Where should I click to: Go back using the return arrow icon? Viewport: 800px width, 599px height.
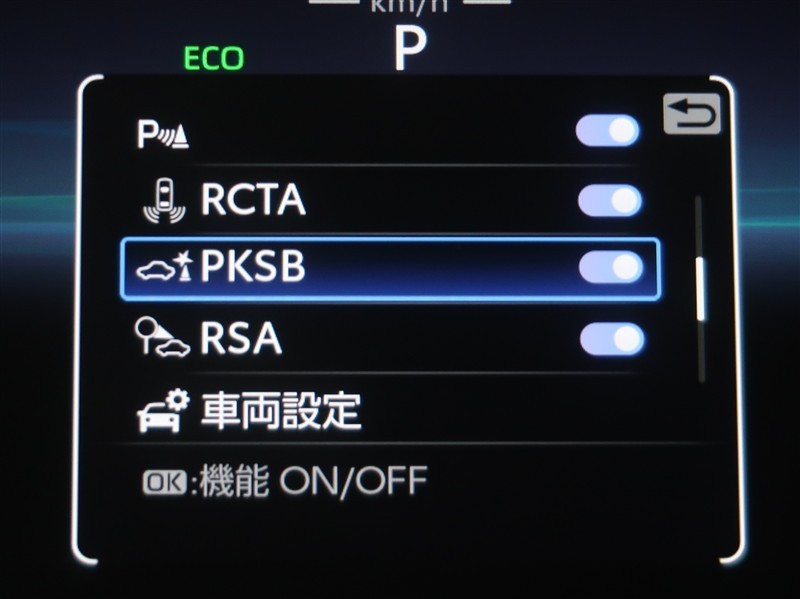[x=691, y=115]
